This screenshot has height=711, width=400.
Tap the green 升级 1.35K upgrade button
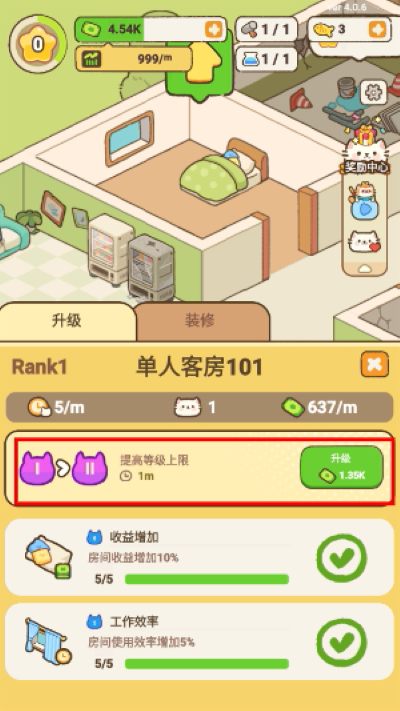[341, 468]
